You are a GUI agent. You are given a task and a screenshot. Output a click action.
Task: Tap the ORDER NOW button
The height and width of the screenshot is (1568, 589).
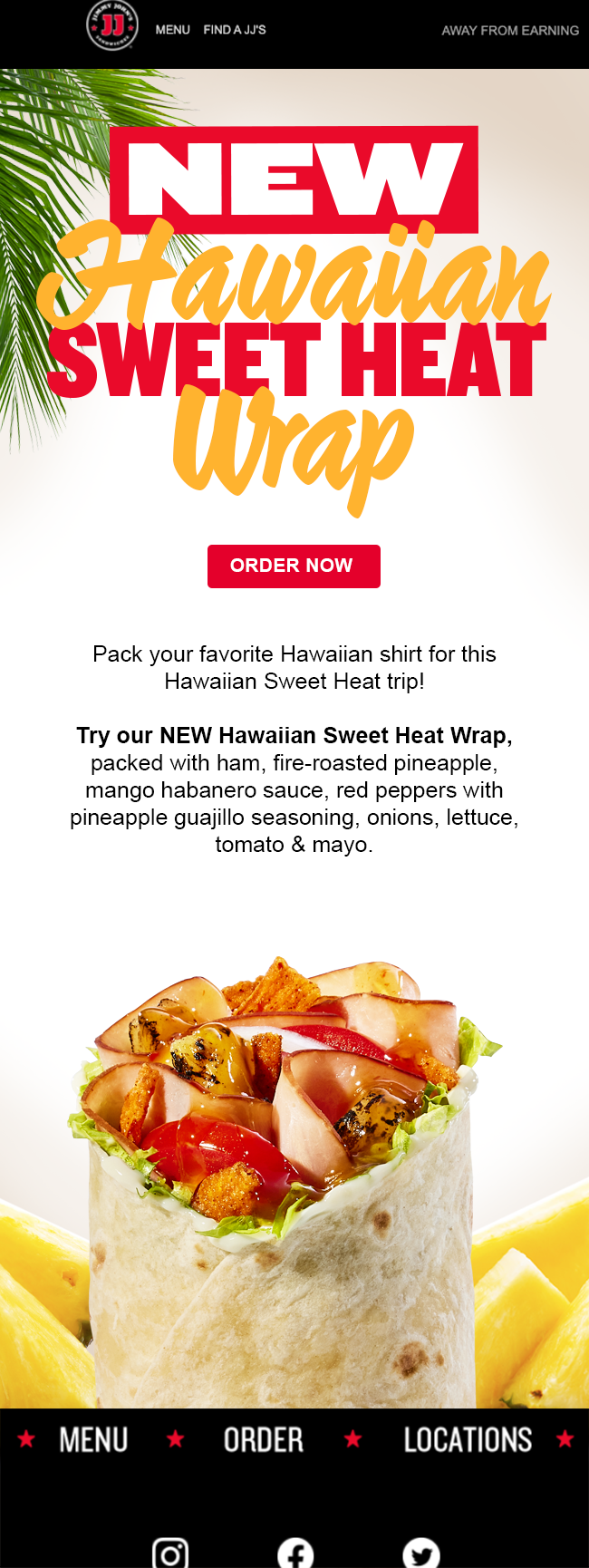coord(294,566)
